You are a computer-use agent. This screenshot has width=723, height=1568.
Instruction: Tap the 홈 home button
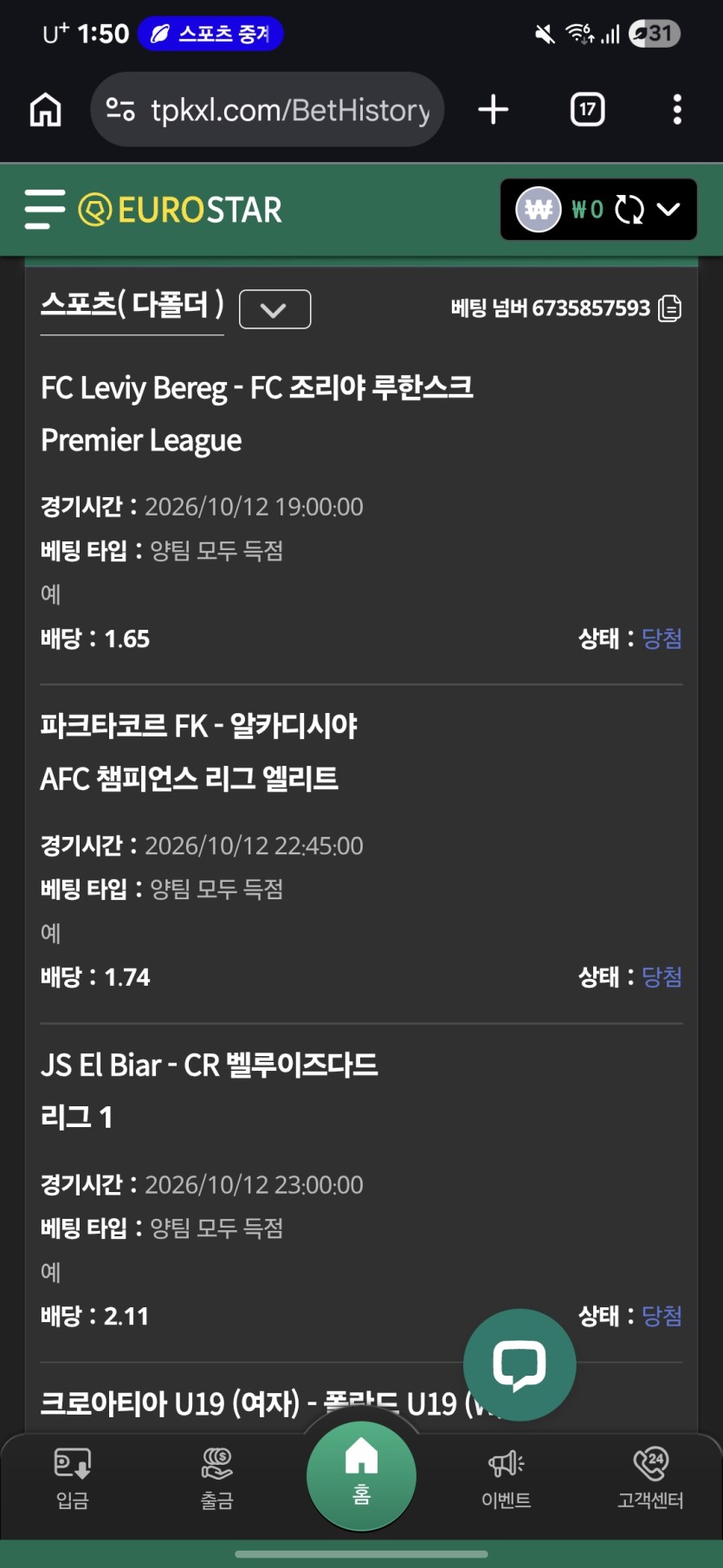pos(361,1475)
